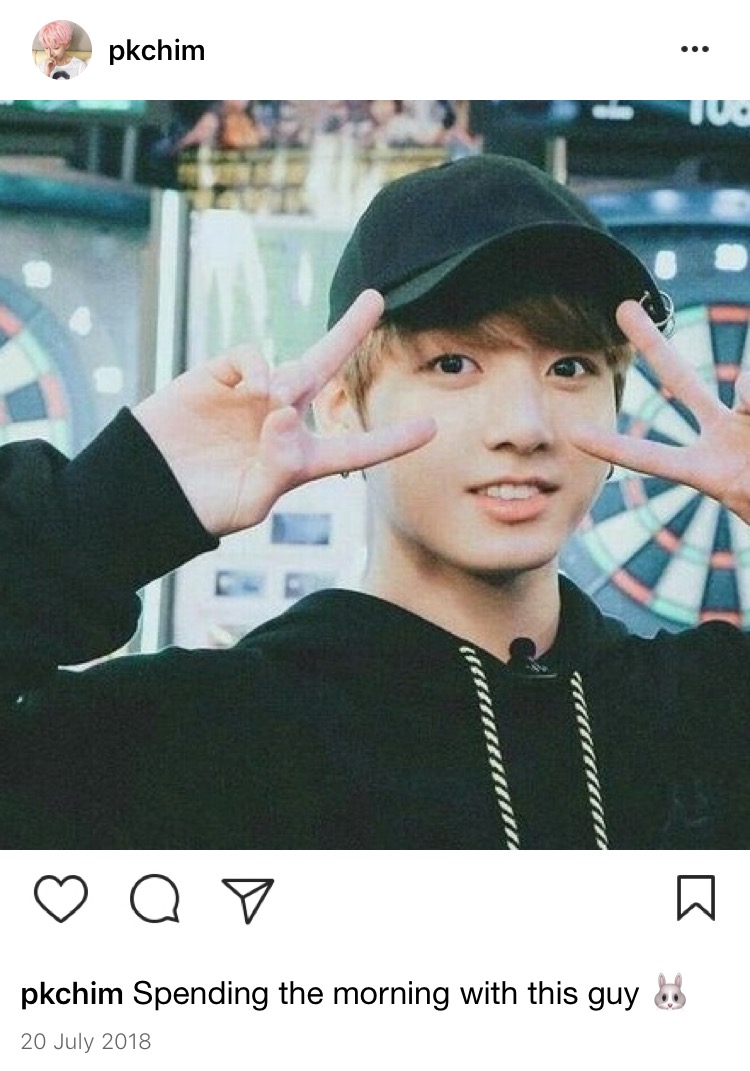Open the post's three-dot options menu
750x1071 pixels.
click(694, 49)
